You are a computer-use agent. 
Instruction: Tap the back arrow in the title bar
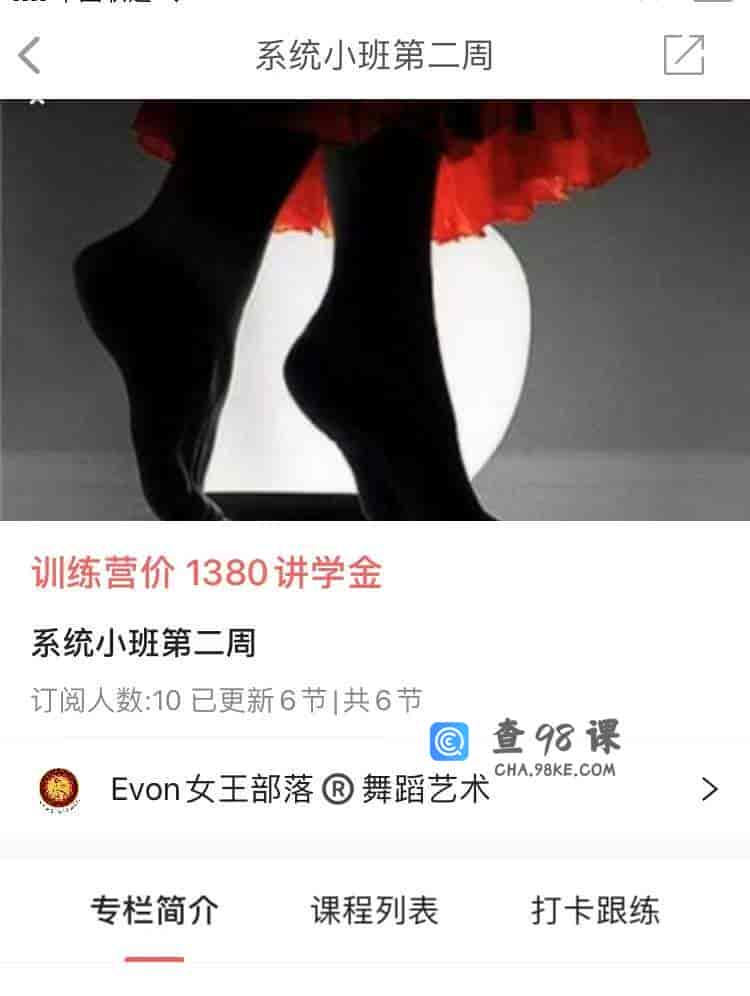pyautogui.click(x=28, y=57)
